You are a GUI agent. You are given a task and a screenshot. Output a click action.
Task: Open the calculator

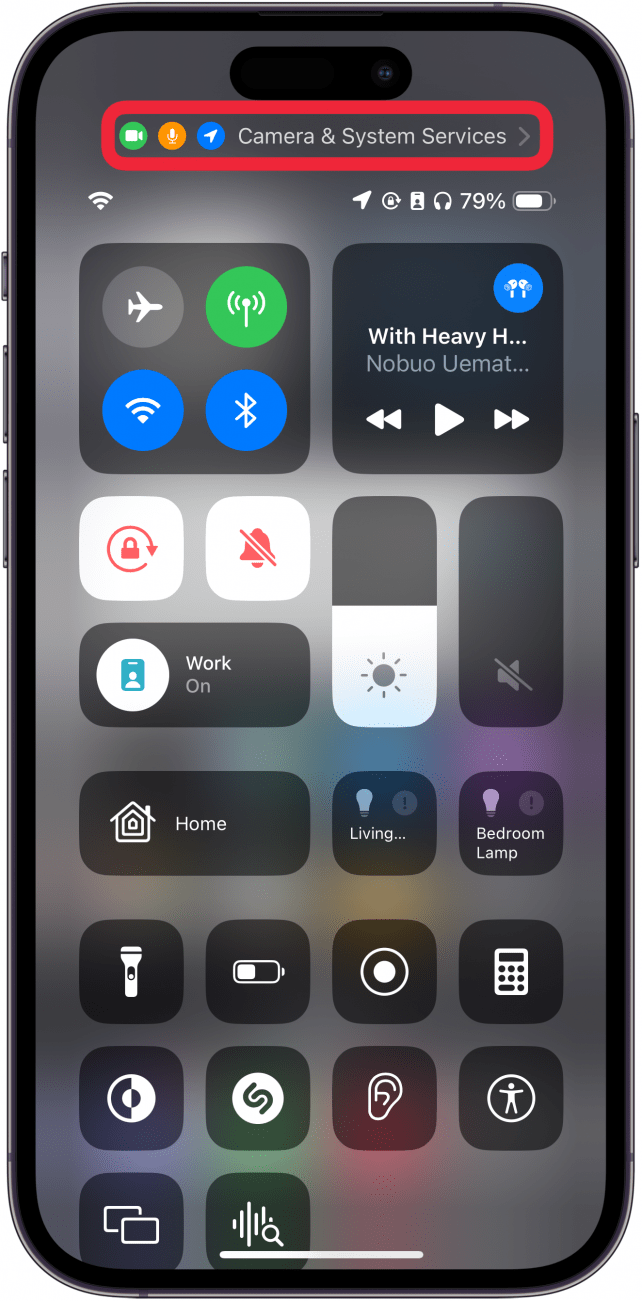pos(510,971)
